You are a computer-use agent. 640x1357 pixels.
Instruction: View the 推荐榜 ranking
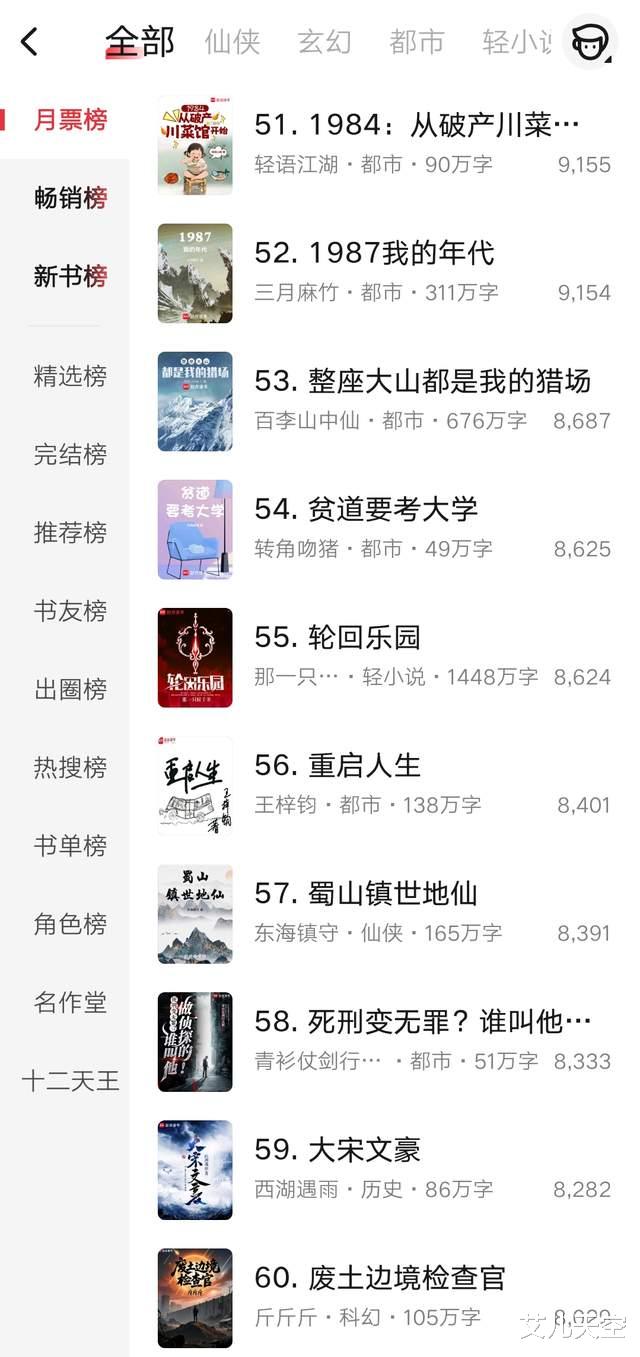click(x=70, y=532)
